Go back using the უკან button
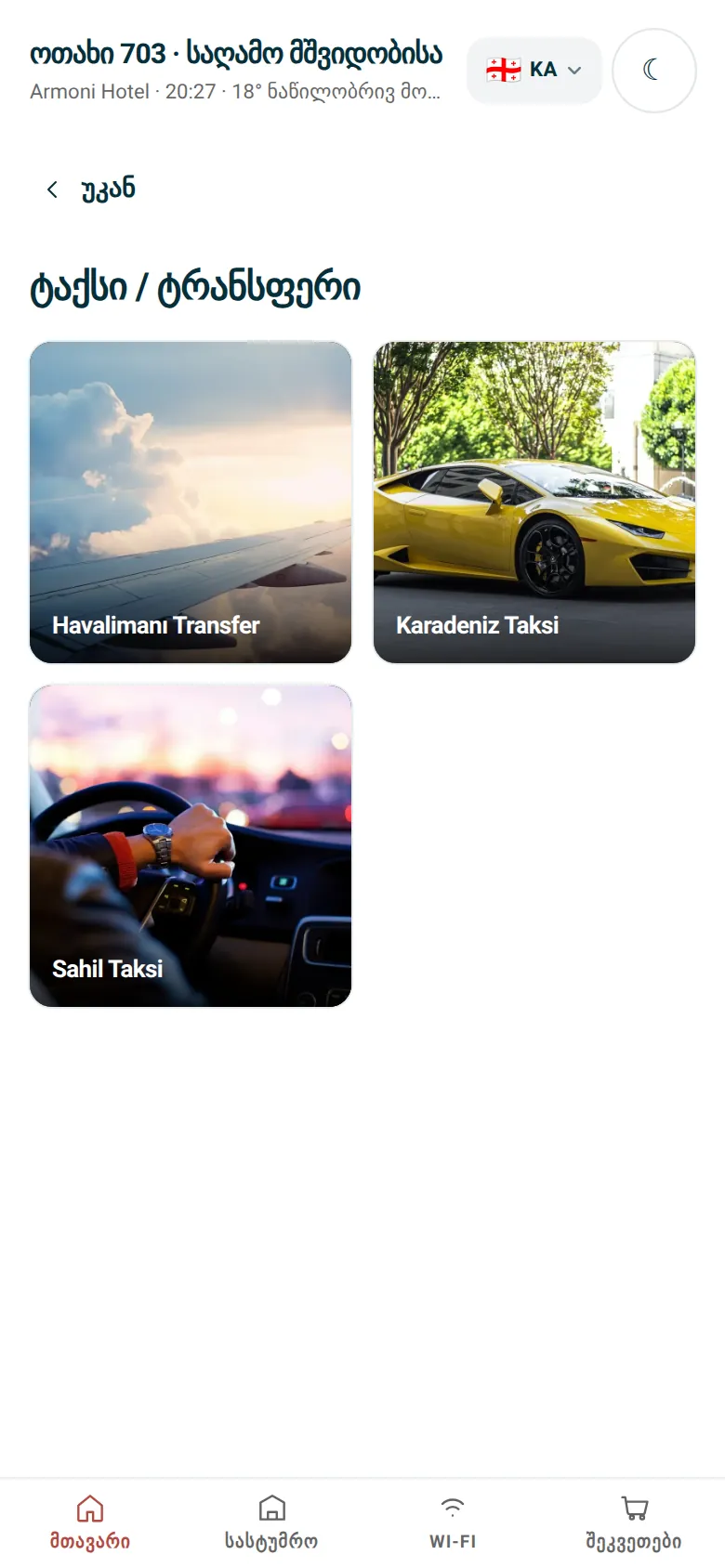The image size is (725, 1568). [90, 189]
